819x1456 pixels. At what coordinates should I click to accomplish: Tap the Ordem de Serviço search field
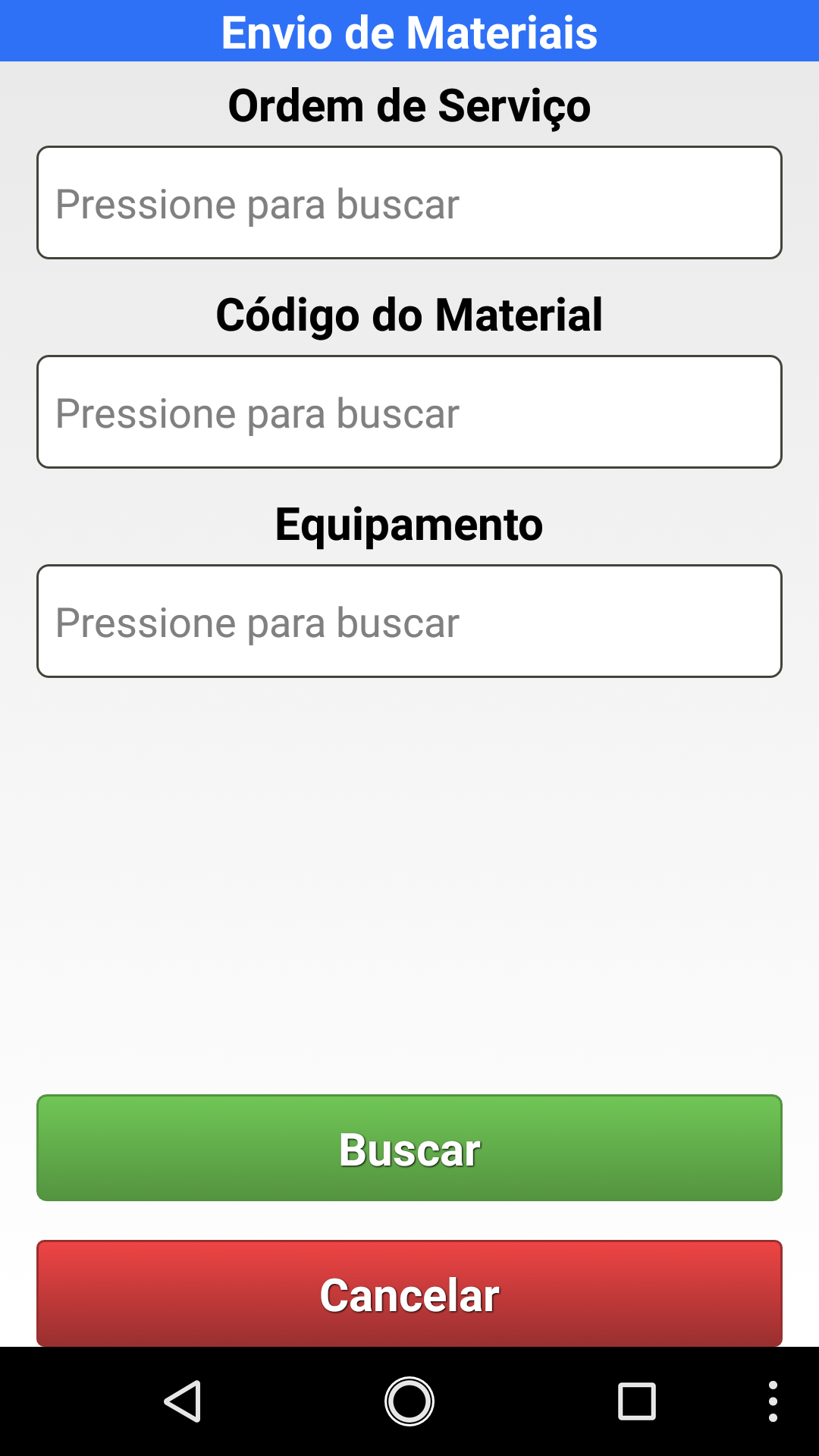point(409,202)
